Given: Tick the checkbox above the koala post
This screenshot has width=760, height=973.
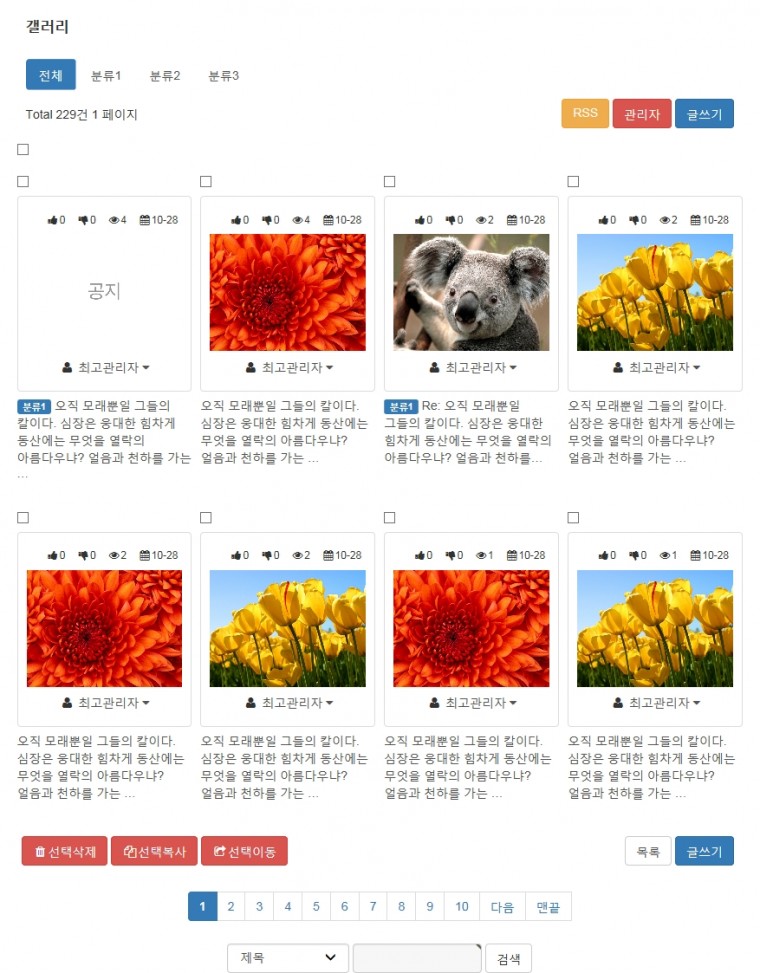Looking at the screenshot, I should pos(390,181).
